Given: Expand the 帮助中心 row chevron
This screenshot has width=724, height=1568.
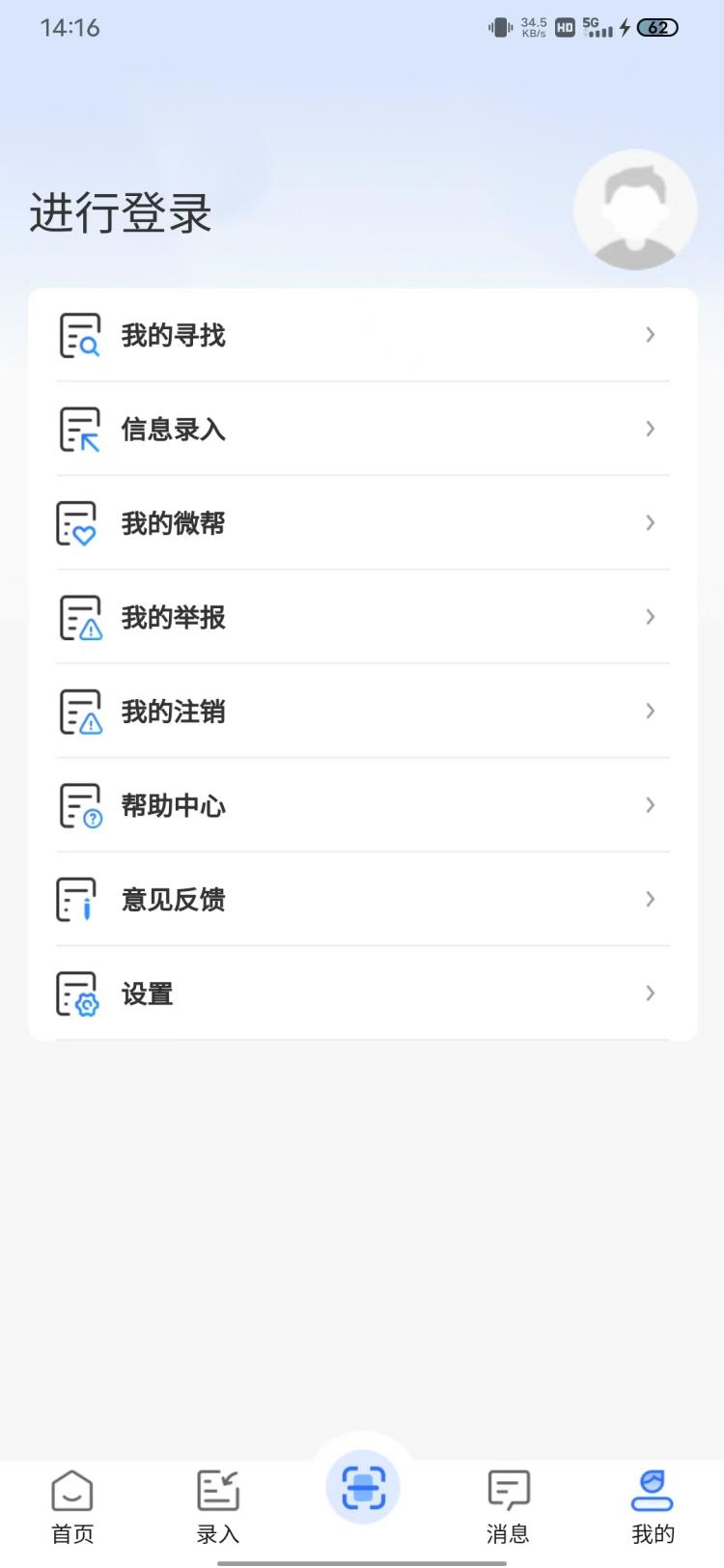Looking at the screenshot, I should (x=650, y=804).
